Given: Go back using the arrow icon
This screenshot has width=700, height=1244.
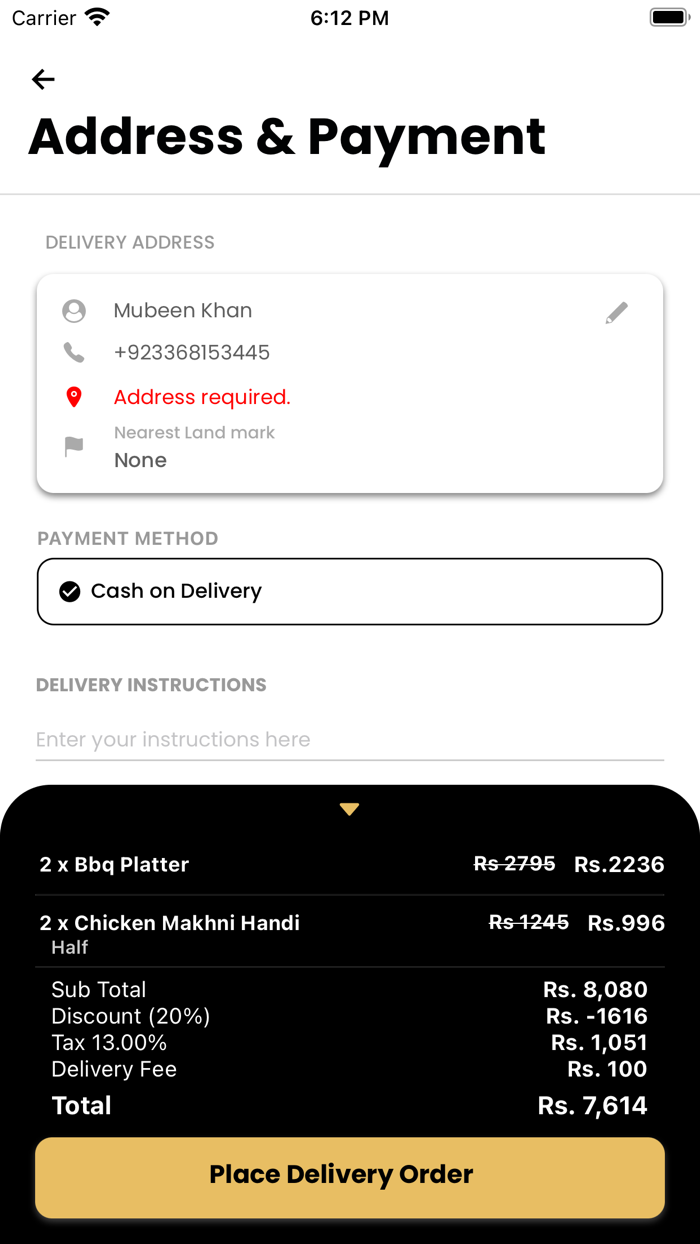Looking at the screenshot, I should click(x=43, y=79).
